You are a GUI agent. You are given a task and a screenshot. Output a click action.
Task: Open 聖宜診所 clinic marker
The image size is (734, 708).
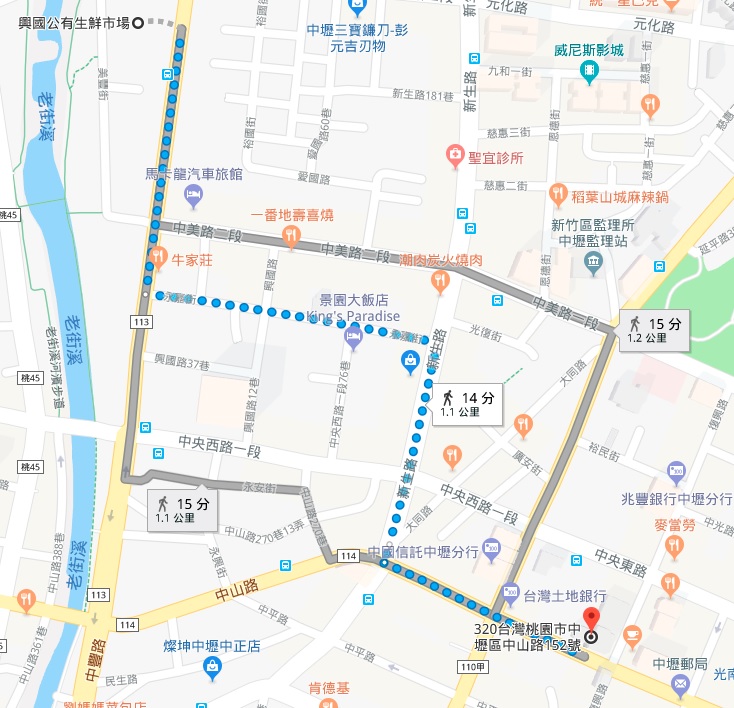tap(454, 157)
